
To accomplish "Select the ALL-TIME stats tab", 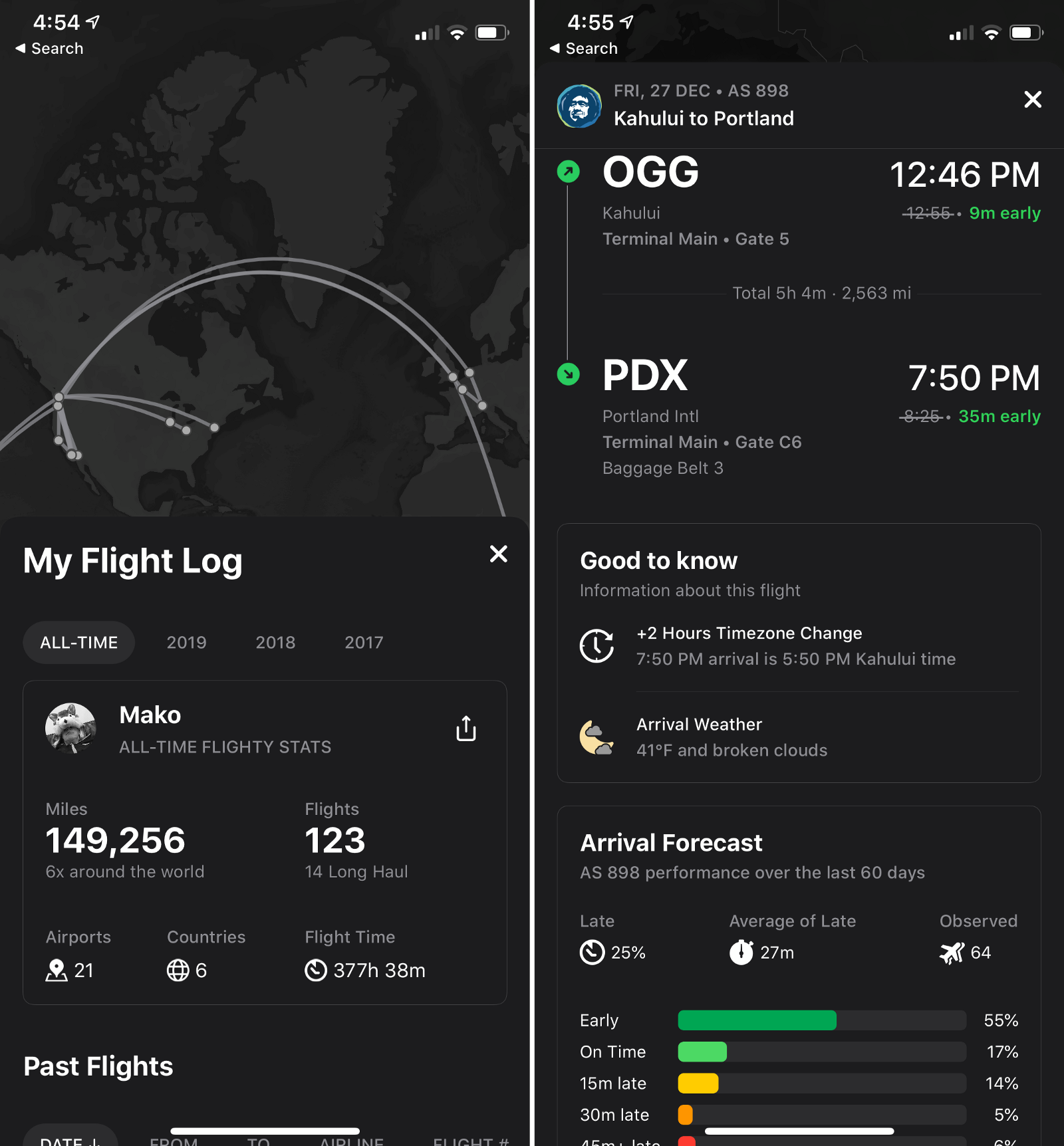I will 78,642.
